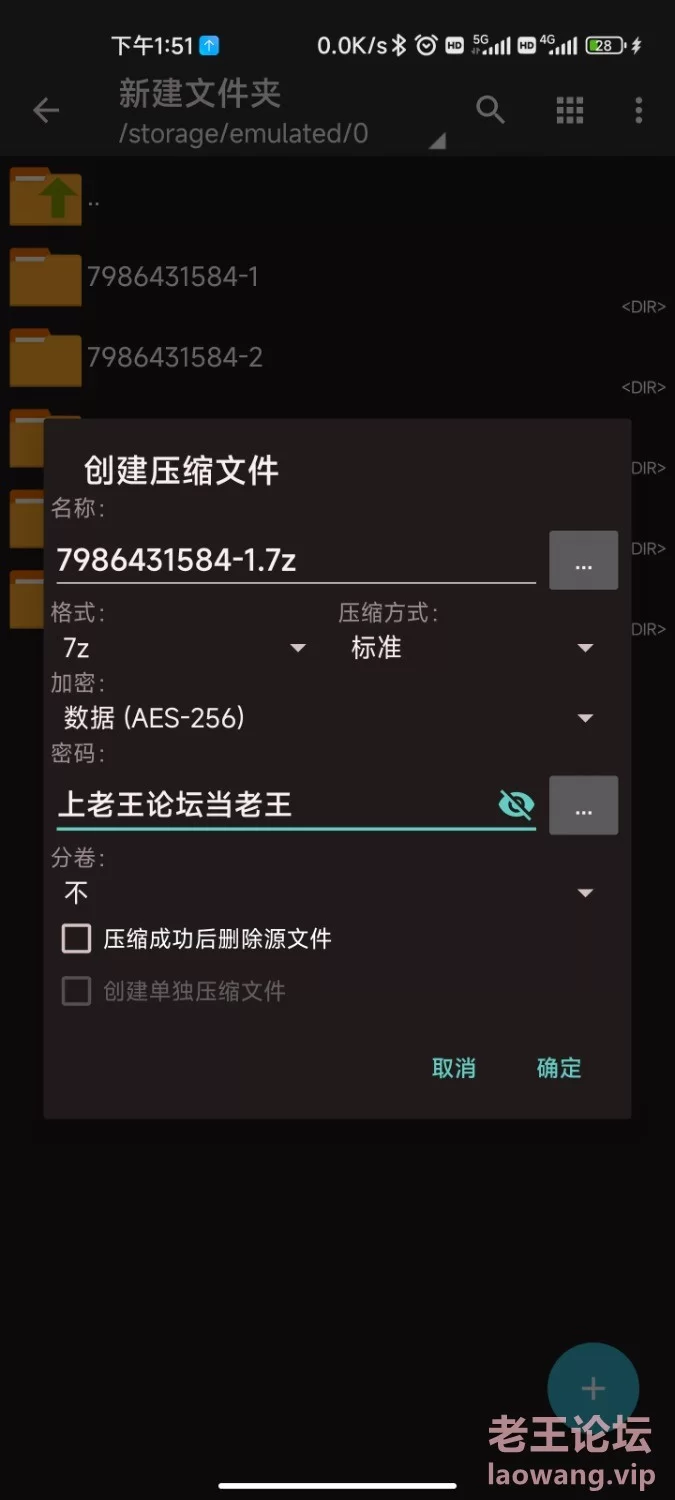The width and height of the screenshot is (675, 1500).
Task: Open browse button next to archive name
Action: [584, 560]
